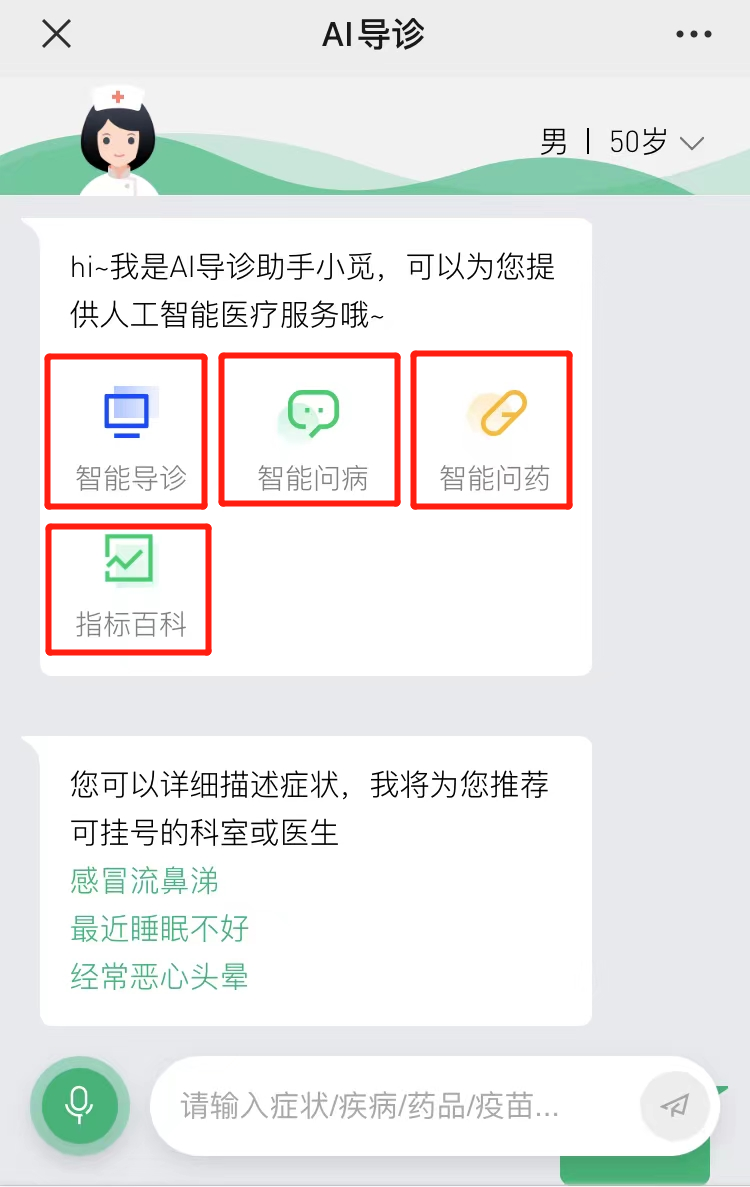Choose 智能问药 service

click(x=494, y=431)
